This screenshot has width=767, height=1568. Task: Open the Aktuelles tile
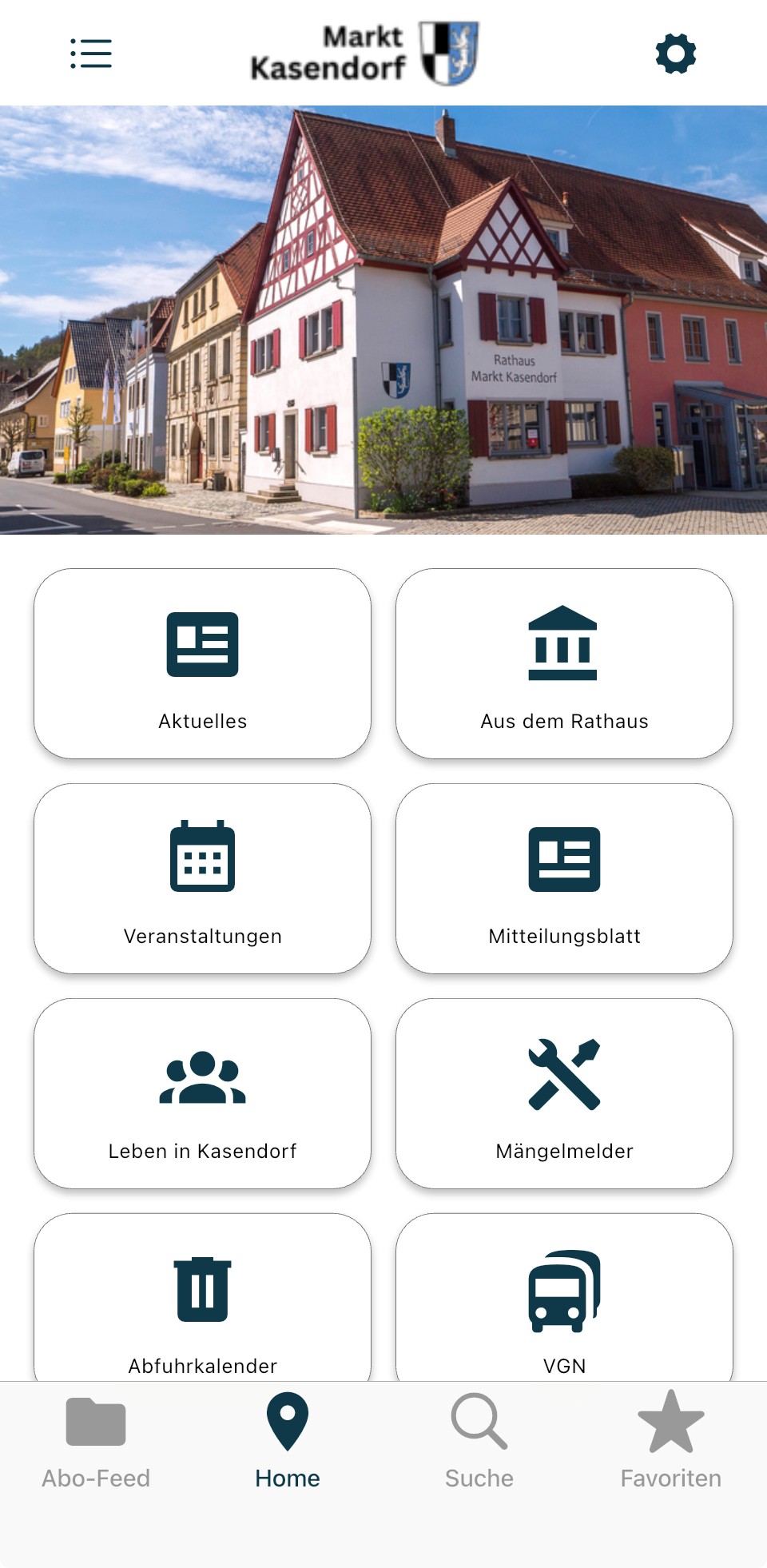tap(202, 663)
